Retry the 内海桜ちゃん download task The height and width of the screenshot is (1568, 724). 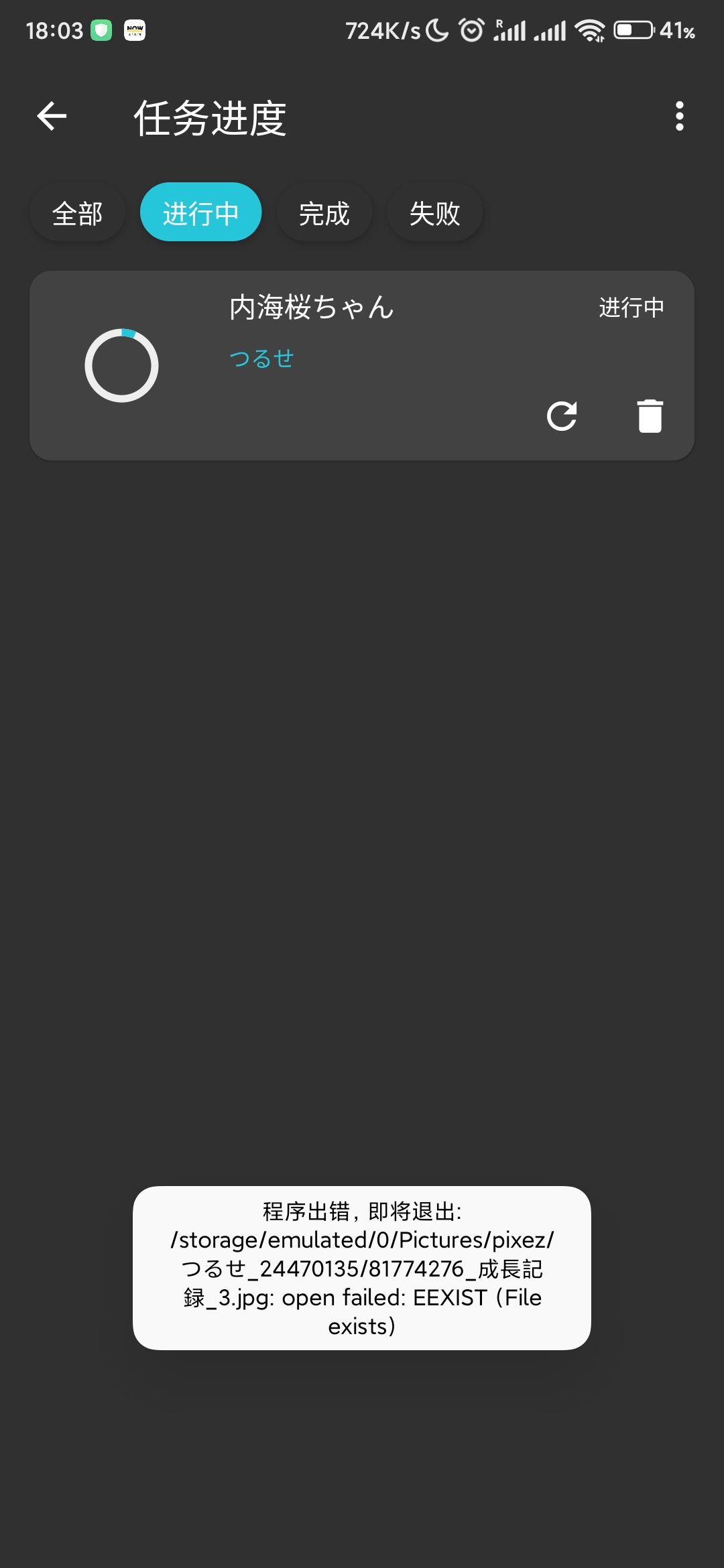562,416
